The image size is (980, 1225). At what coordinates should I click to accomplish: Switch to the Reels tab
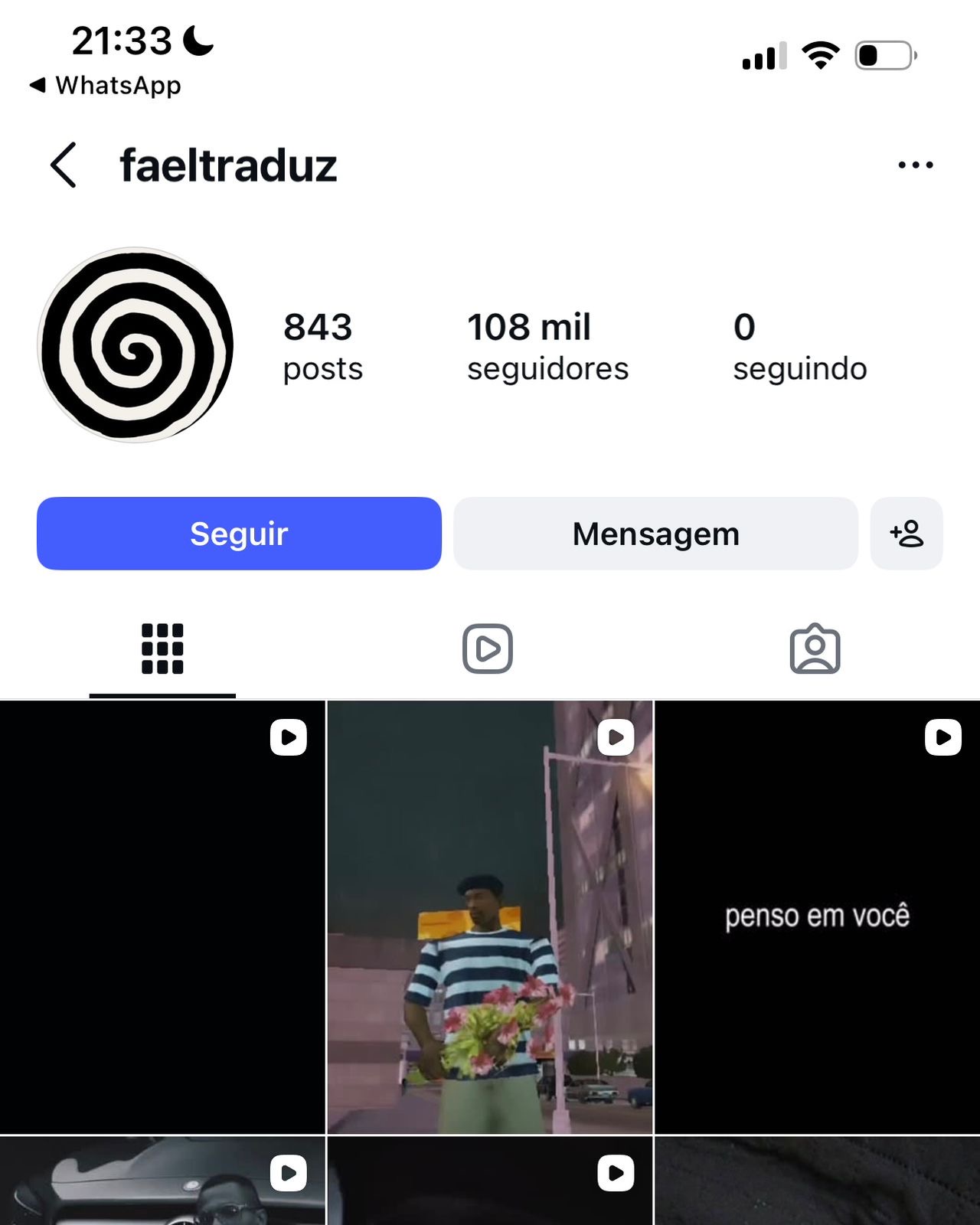(x=488, y=649)
